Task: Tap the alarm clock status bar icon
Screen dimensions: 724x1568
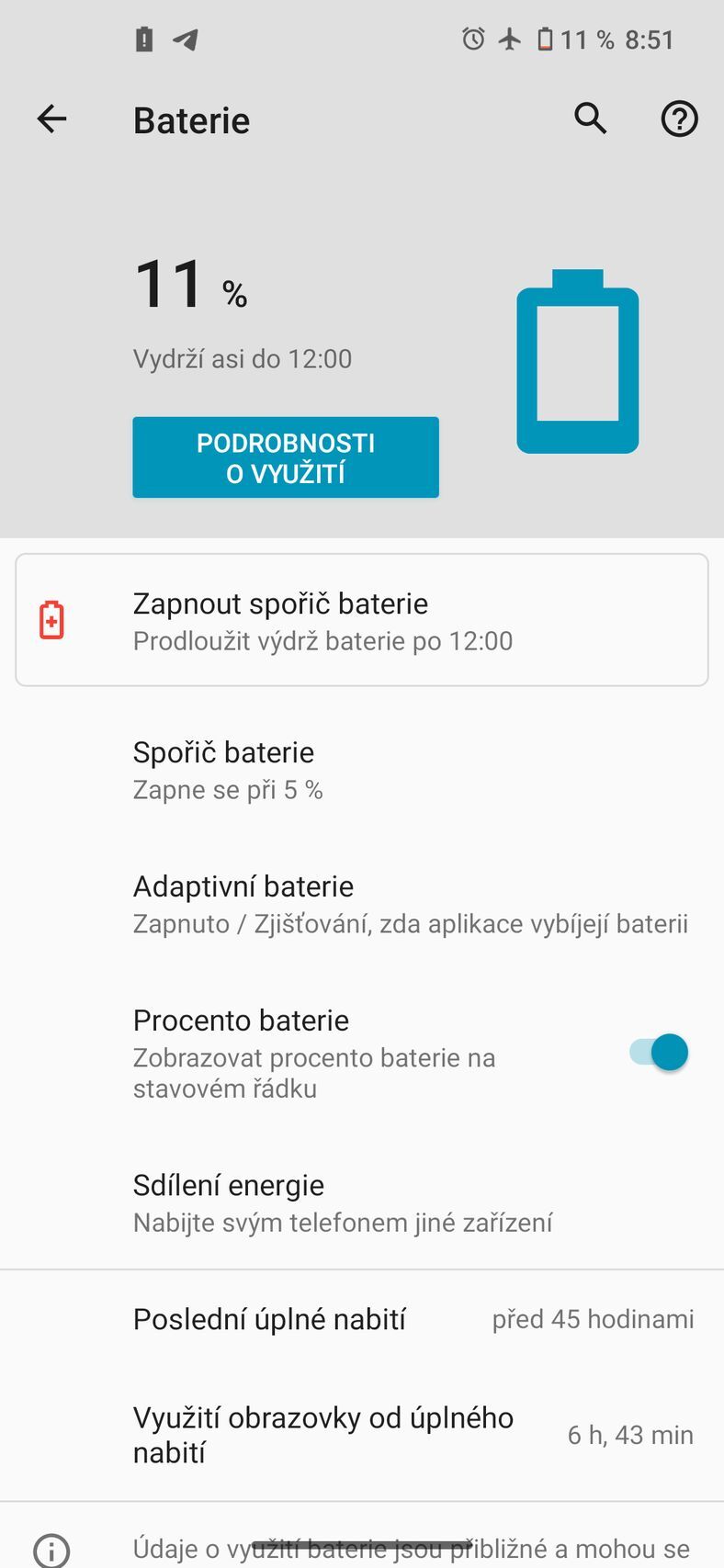Action: tap(472, 39)
